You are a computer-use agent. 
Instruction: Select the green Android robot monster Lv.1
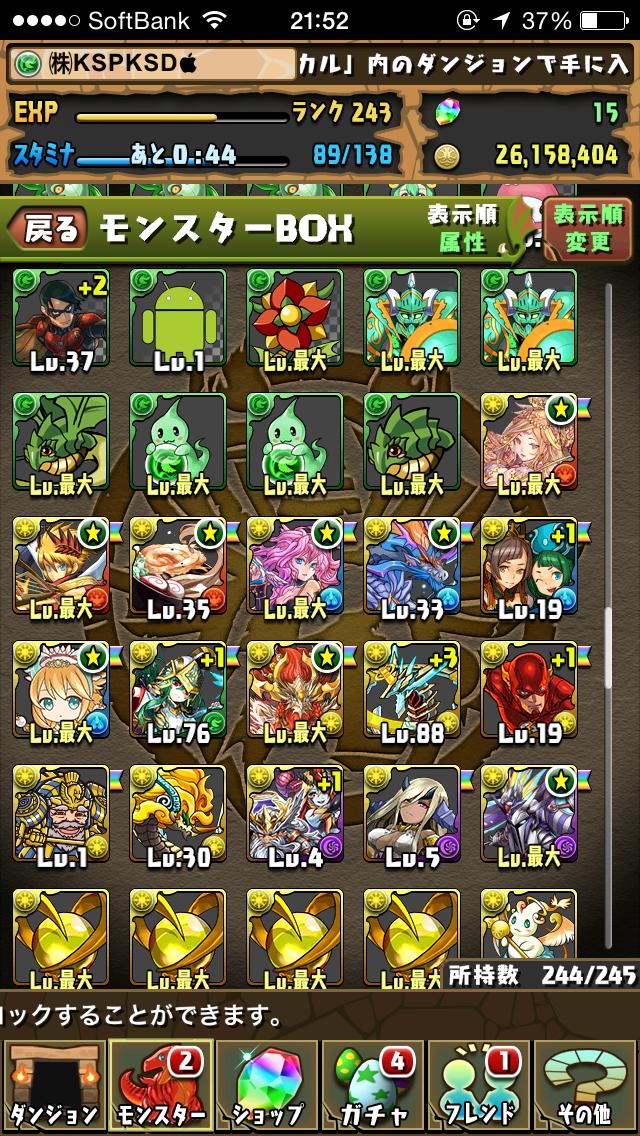click(x=178, y=319)
